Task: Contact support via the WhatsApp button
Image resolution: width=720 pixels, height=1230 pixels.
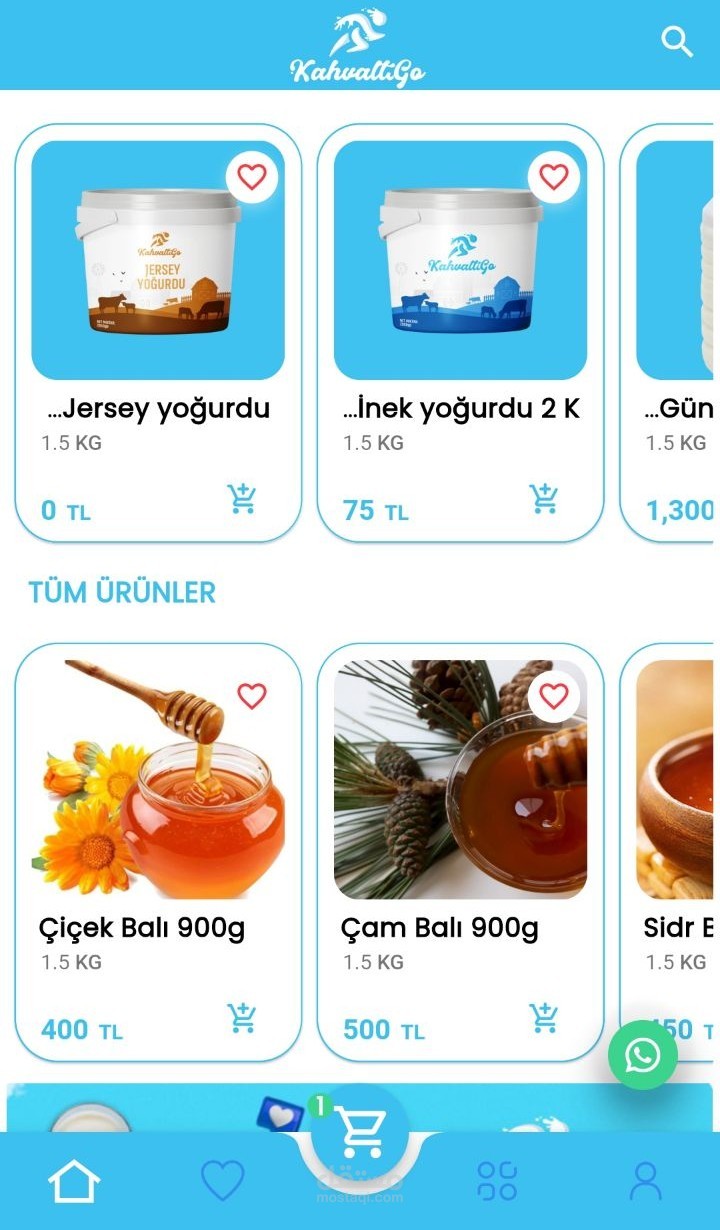Action: tap(643, 1055)
